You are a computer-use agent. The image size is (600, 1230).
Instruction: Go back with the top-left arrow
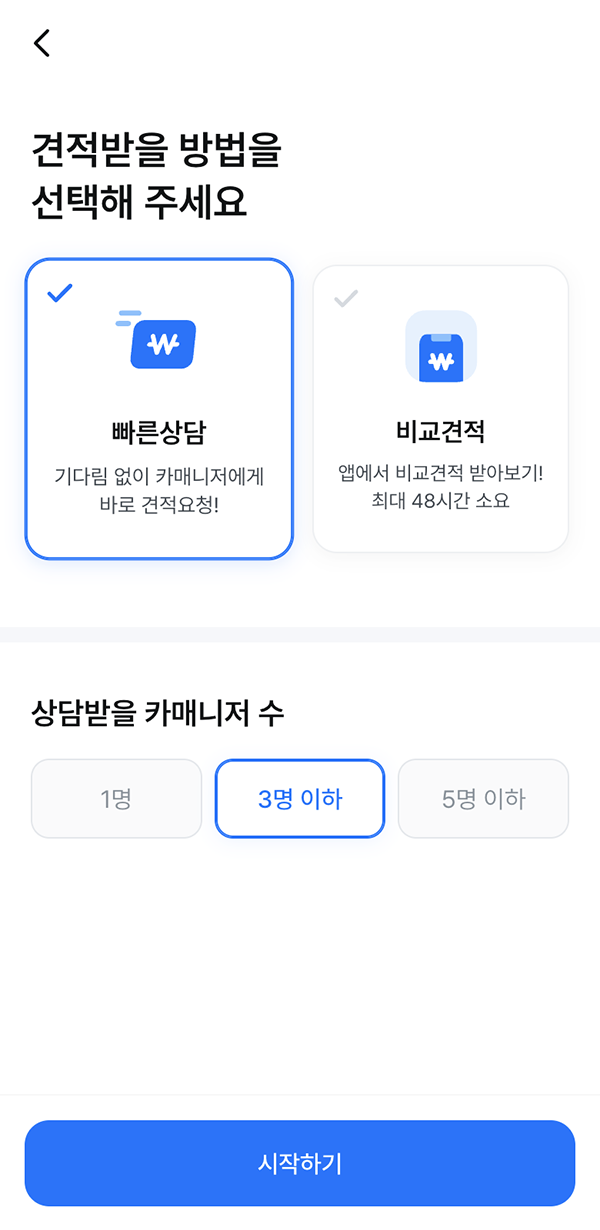(41, 43)
